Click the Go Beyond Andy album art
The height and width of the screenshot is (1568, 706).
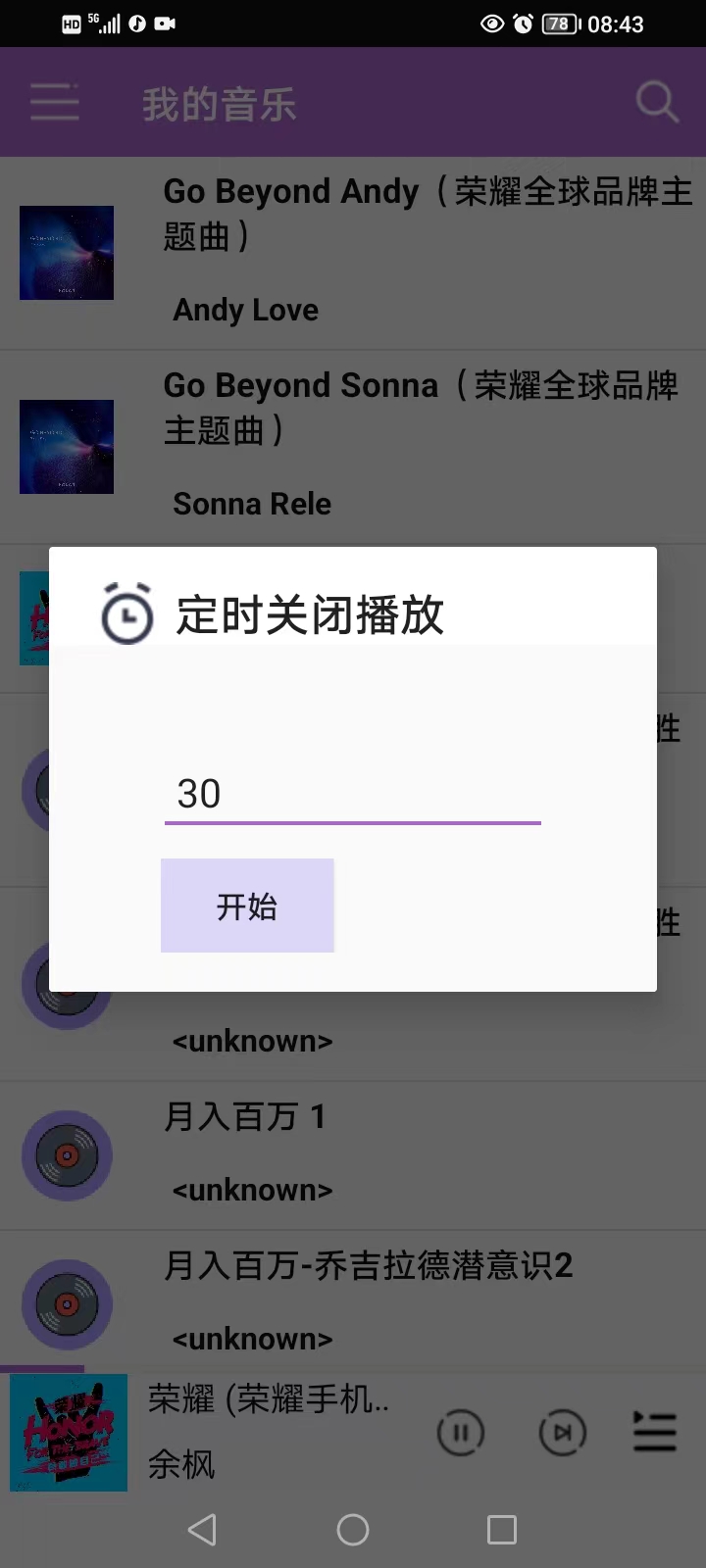pyautogui.click(x=66, y=253)
